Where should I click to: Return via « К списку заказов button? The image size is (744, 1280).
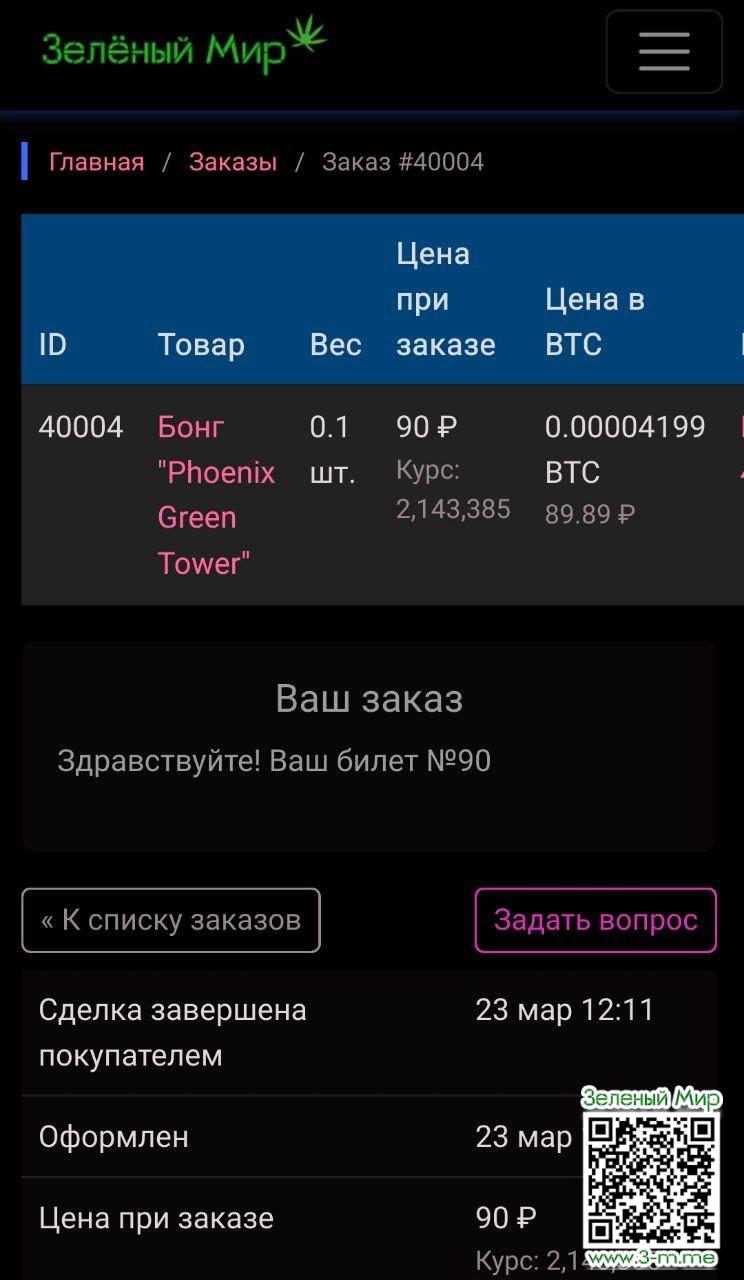pos(171,920)
